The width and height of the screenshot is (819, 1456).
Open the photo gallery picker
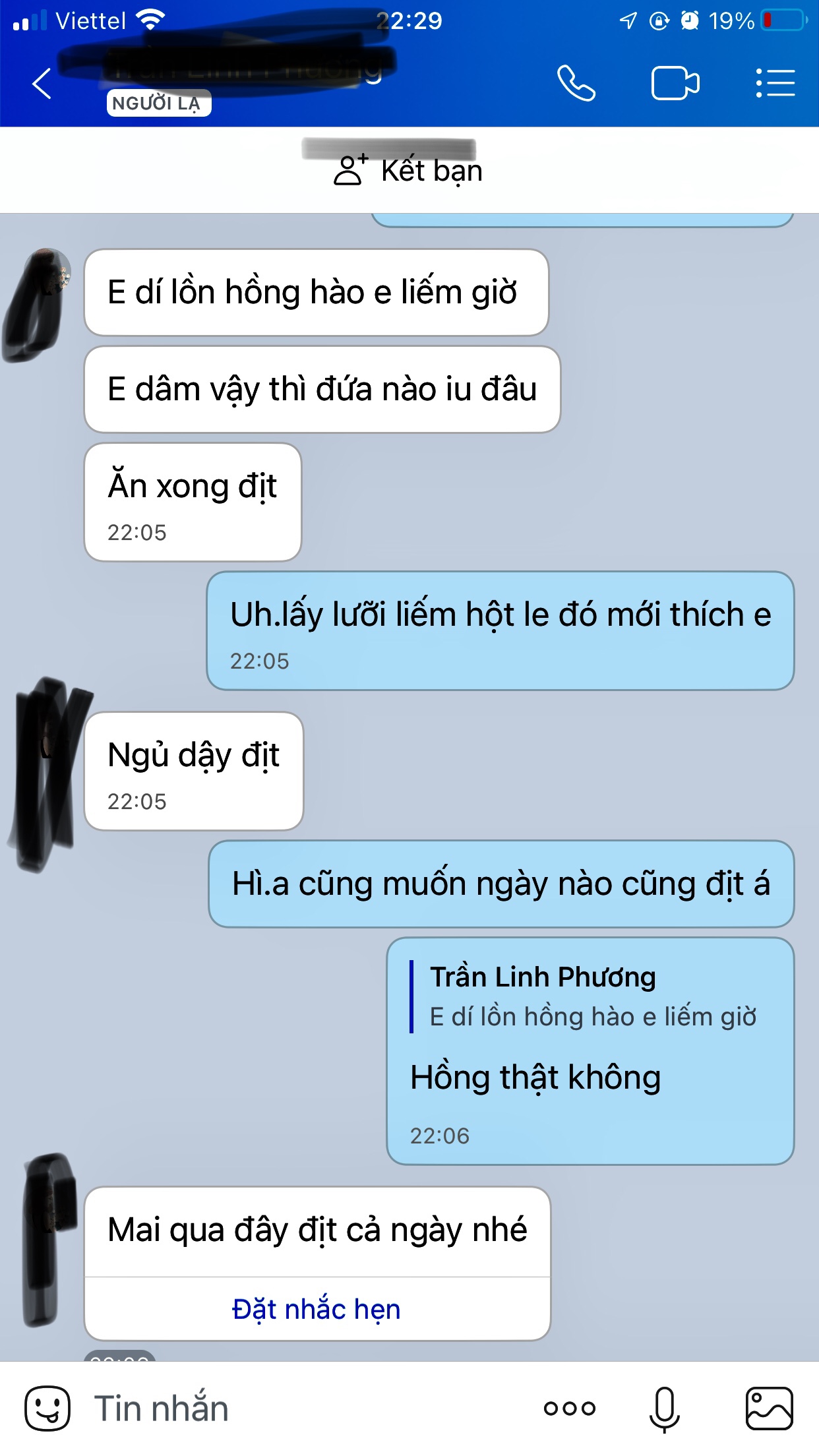click(769, 1409)
